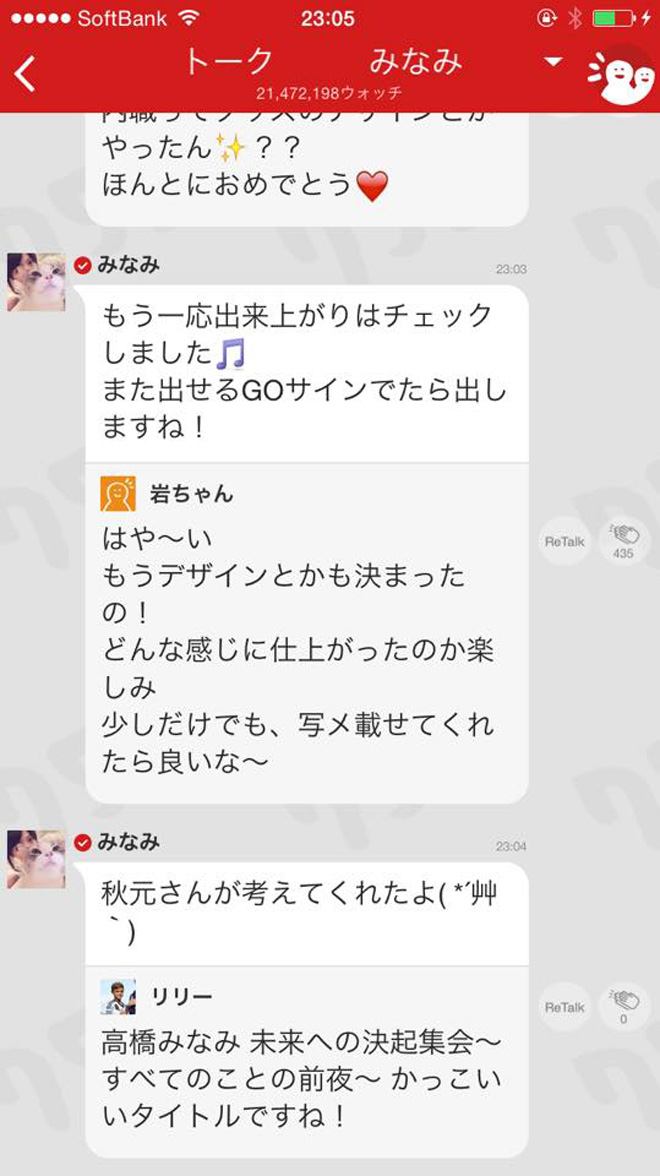Clap for the reply to リリー
The height and width of the screenshot is (1176, 660).
coord(624,1007)
